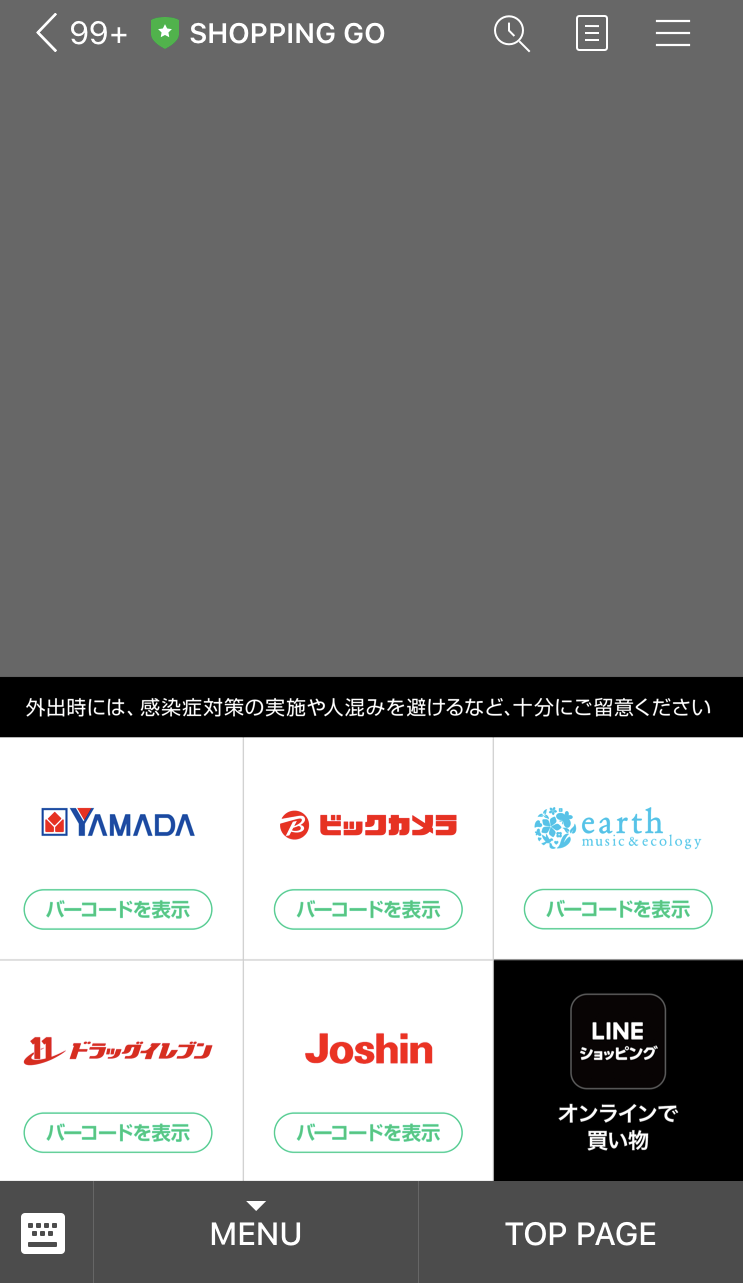Show the barcode for YAMADA
Viewport: 743px width, 1283px height.
coord(118,909)
